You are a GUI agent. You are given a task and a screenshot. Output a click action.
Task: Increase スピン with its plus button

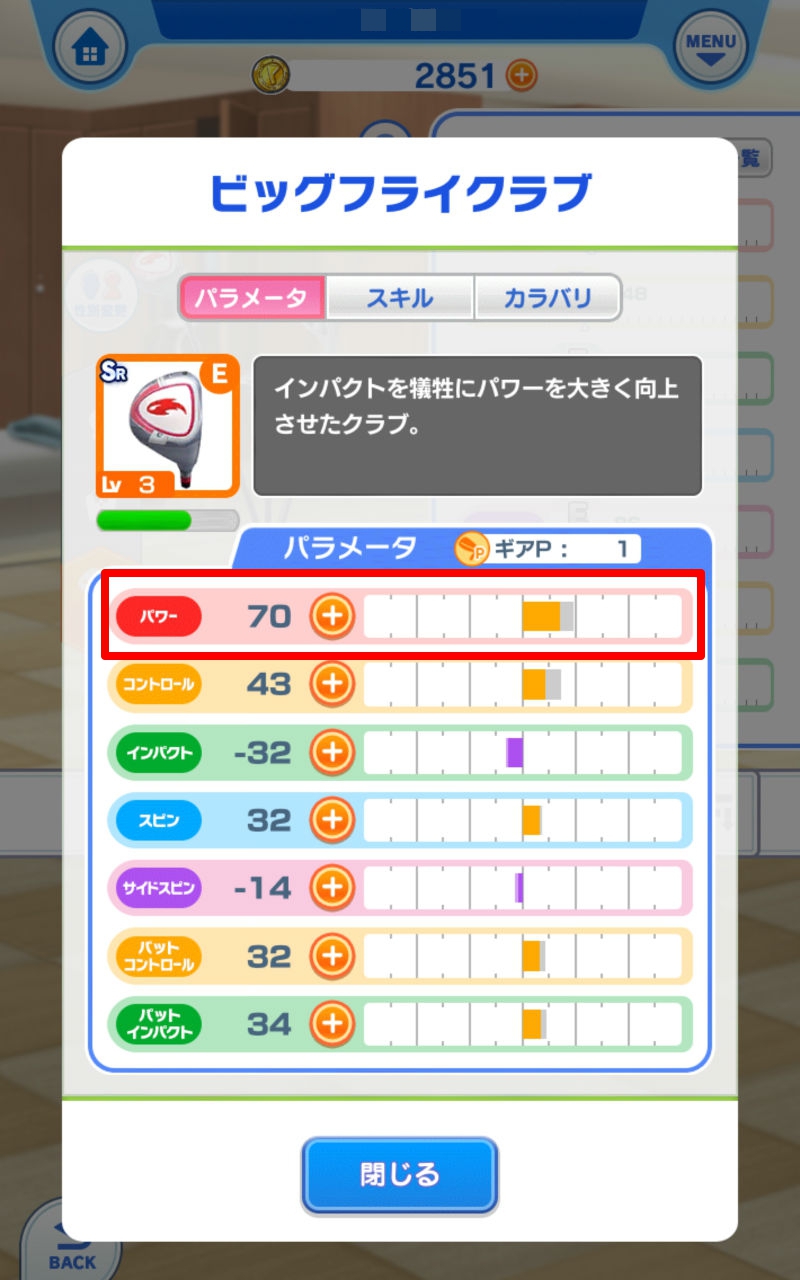332,821
